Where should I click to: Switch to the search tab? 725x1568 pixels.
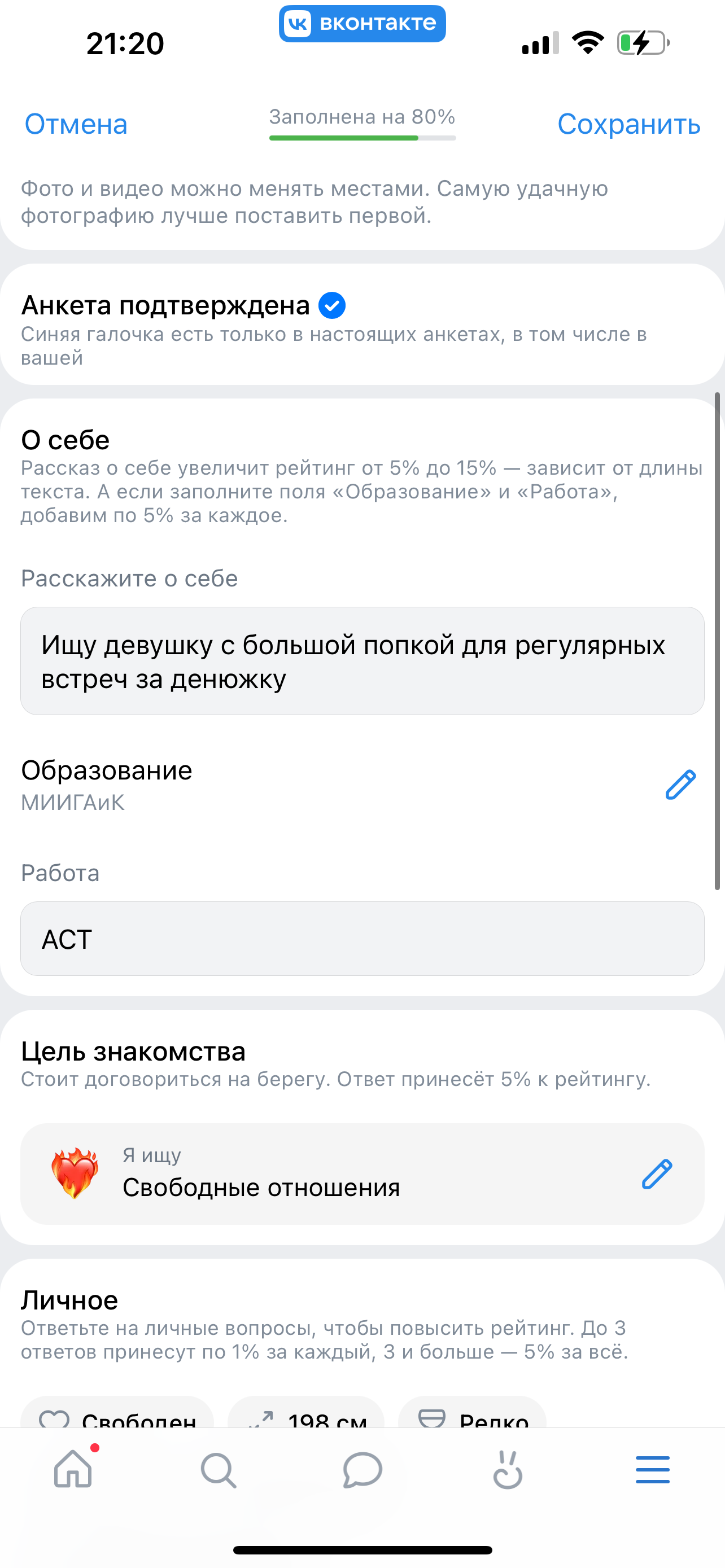coord(218,1470)
